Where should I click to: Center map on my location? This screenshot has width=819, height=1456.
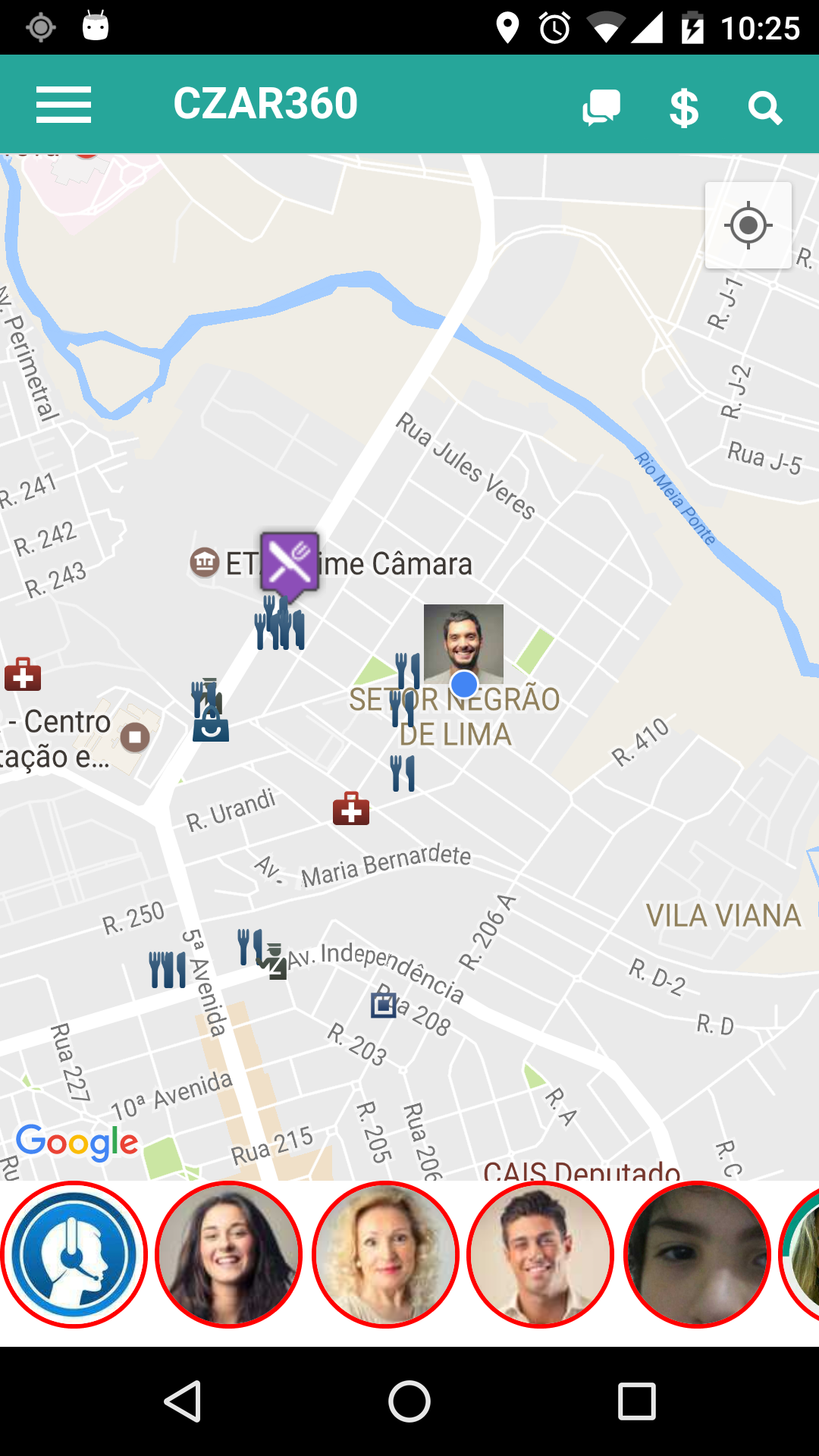click(x=748, y=225)
